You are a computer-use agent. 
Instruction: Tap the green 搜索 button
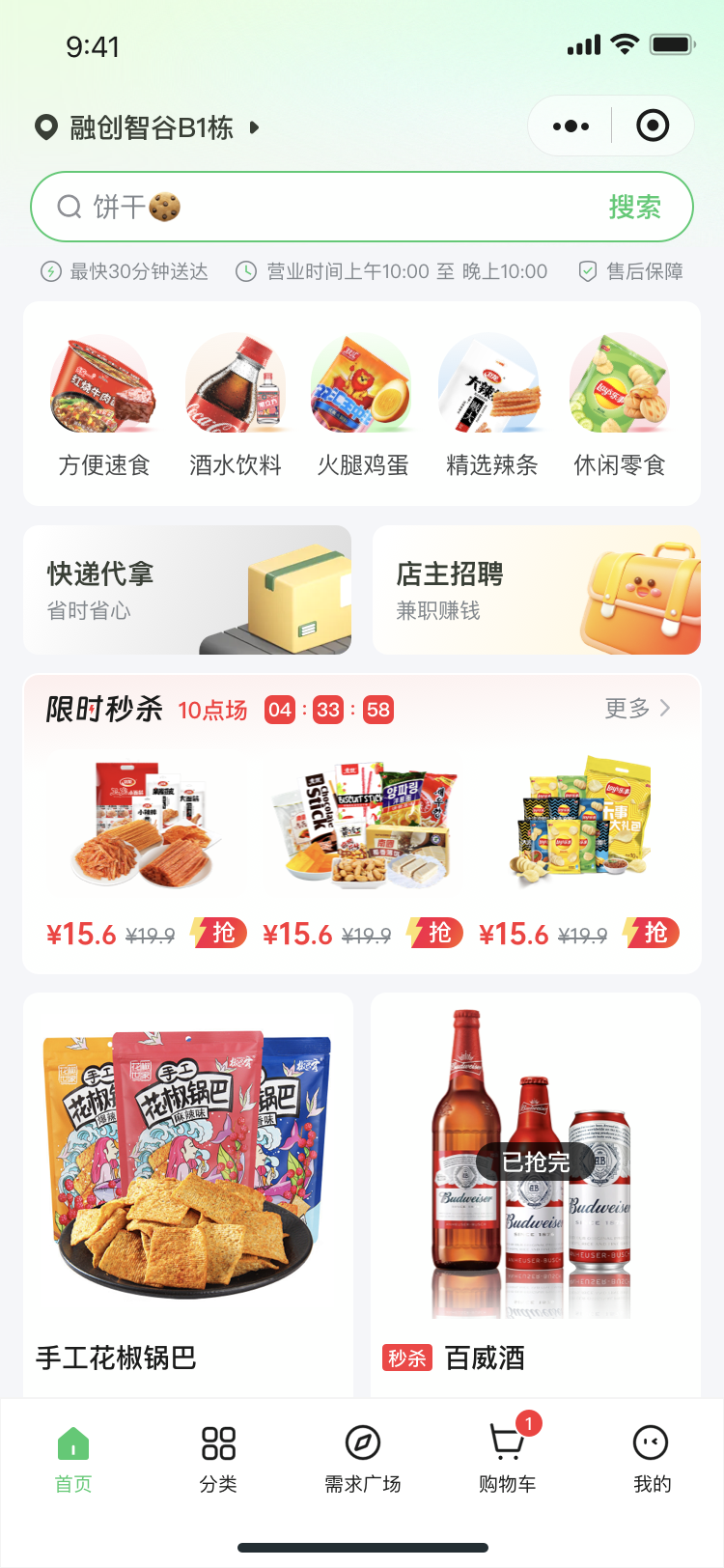point(634,207)
